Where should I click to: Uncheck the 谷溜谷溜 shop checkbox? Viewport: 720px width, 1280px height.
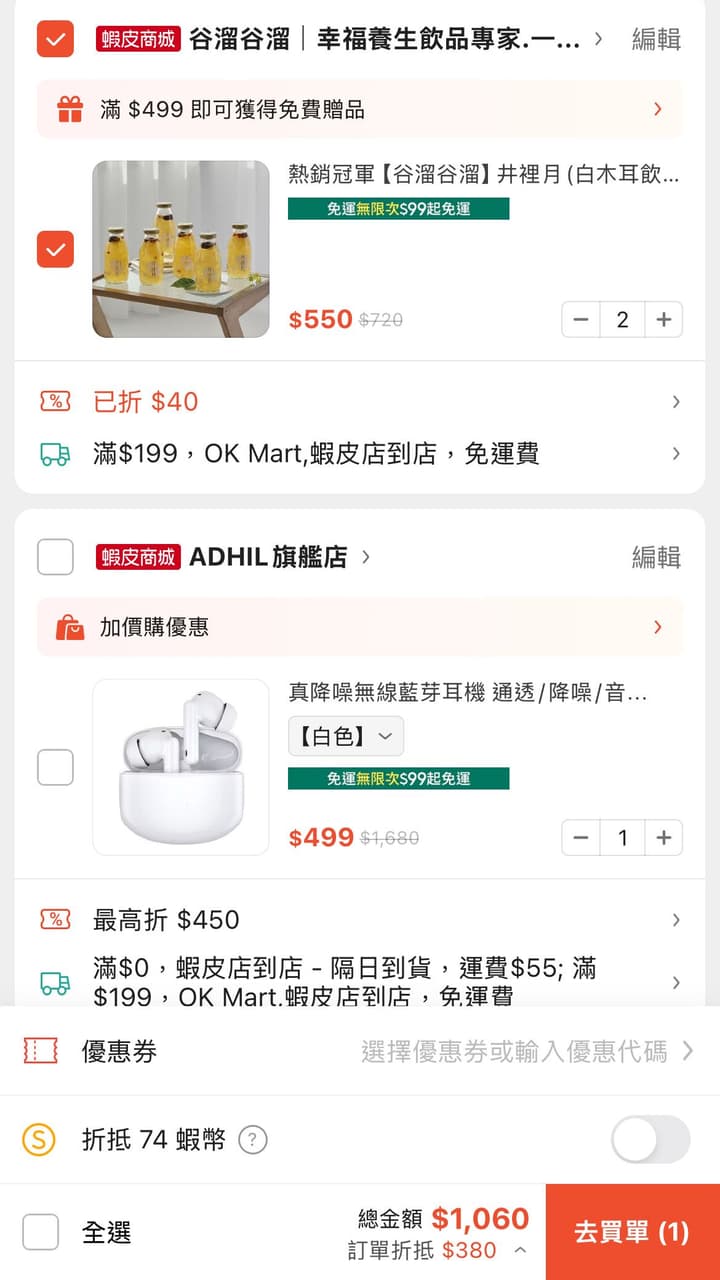tap(55, 39)
